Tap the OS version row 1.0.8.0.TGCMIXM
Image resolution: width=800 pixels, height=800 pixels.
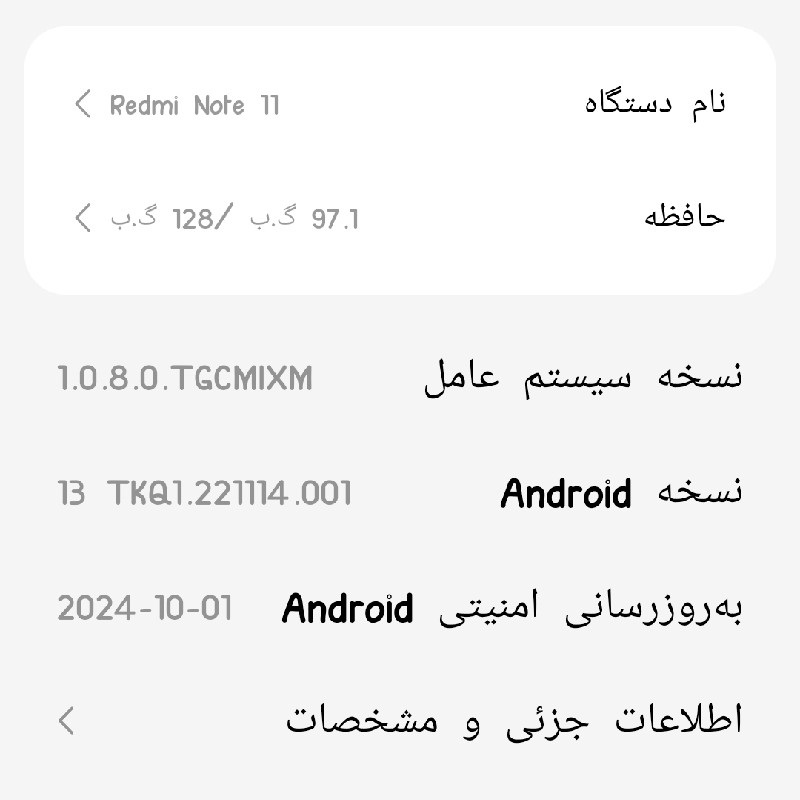point(400,378)
